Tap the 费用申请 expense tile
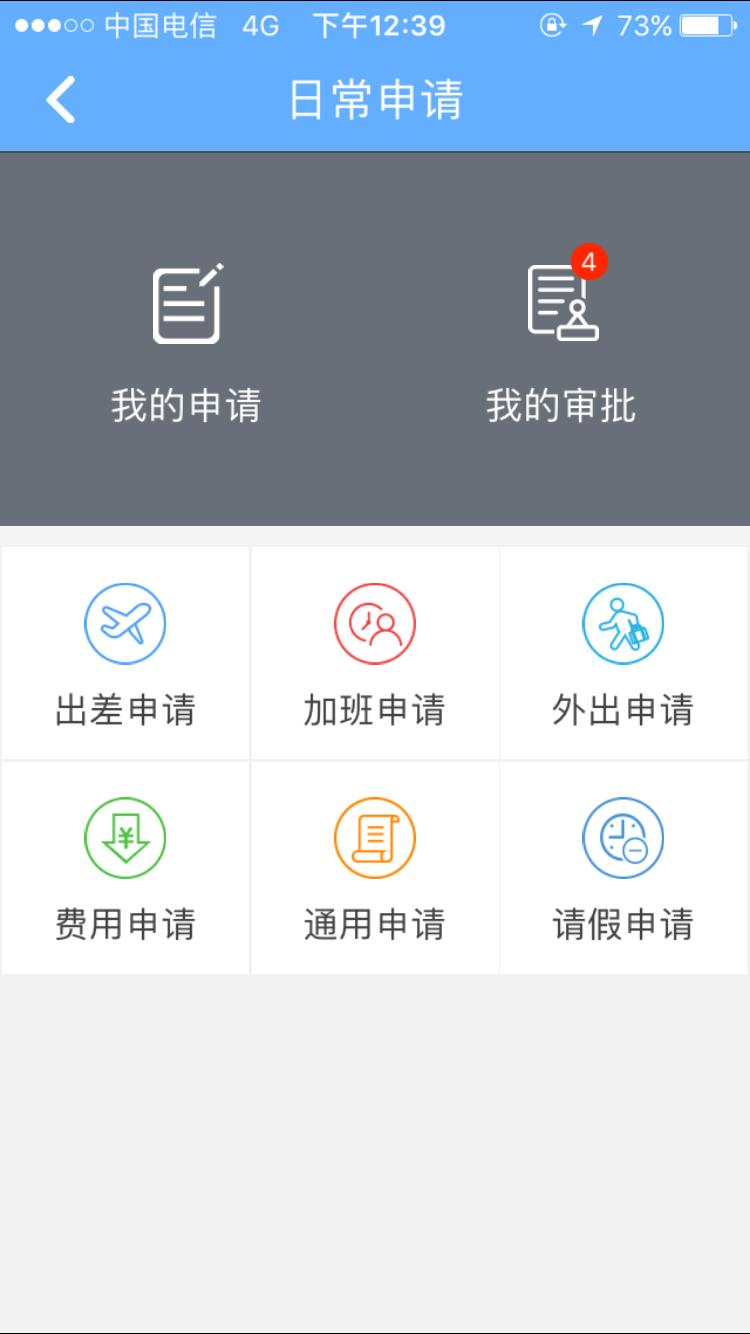Viewport: 750px width, 1334px height. click(125, 868)
